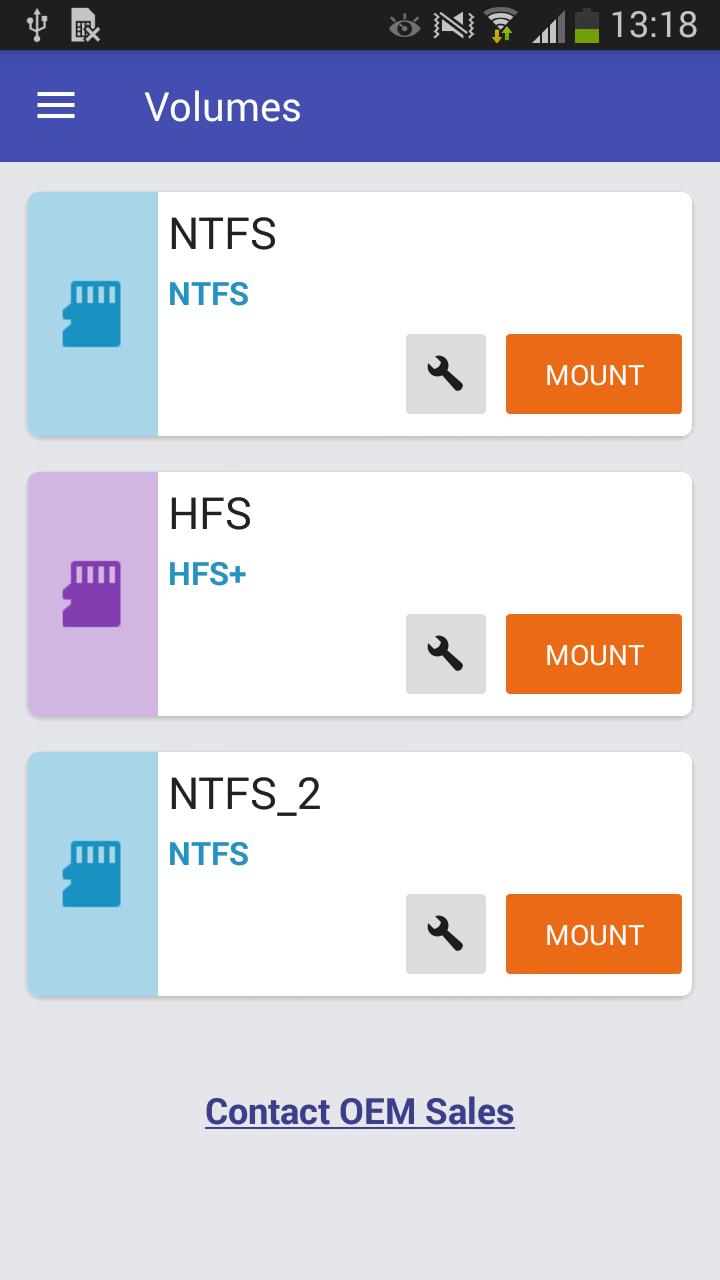The height and width of the screenshot is (1280, 720).
Task: Open wrench tools for the NTFS volume
Action: (446, 374)
